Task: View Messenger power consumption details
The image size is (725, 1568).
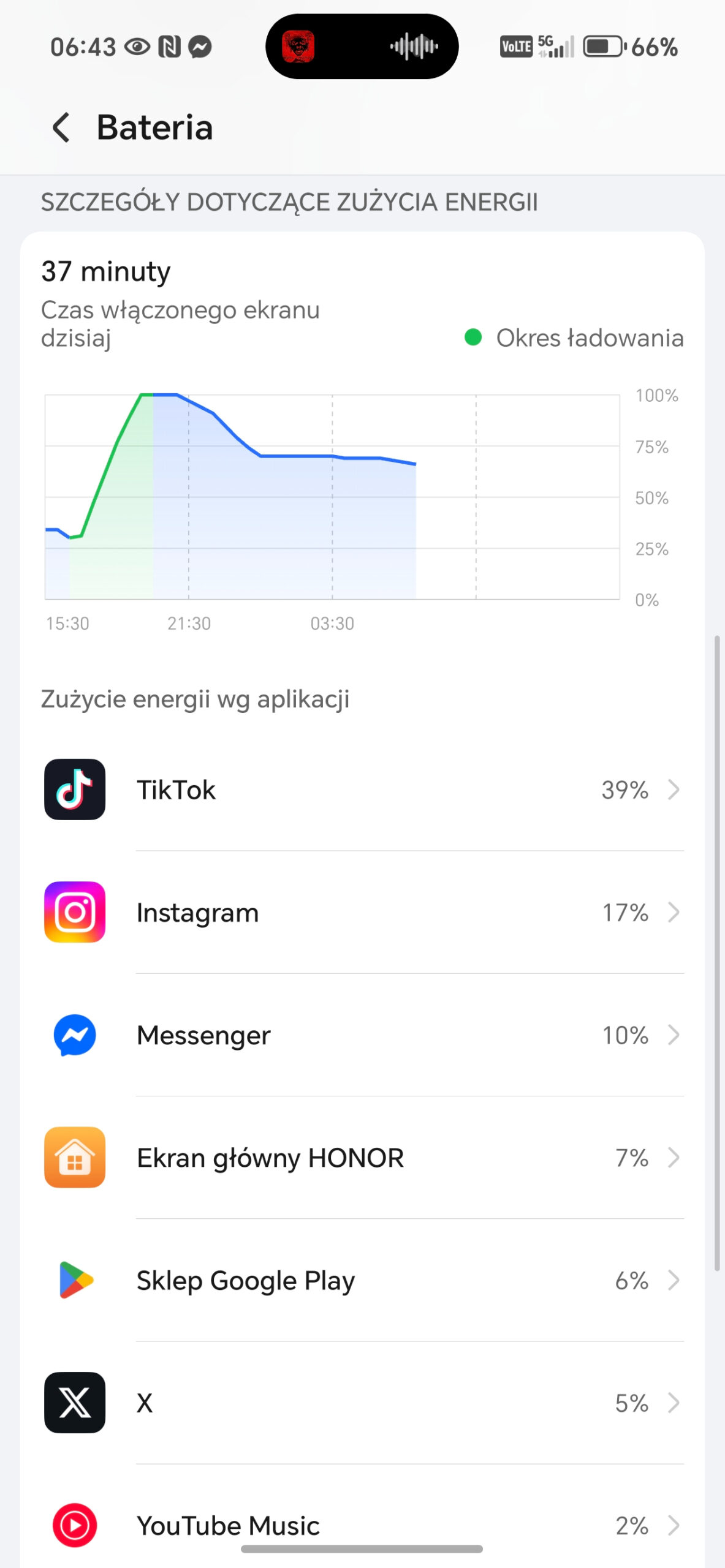Action: click(362, 1035)
